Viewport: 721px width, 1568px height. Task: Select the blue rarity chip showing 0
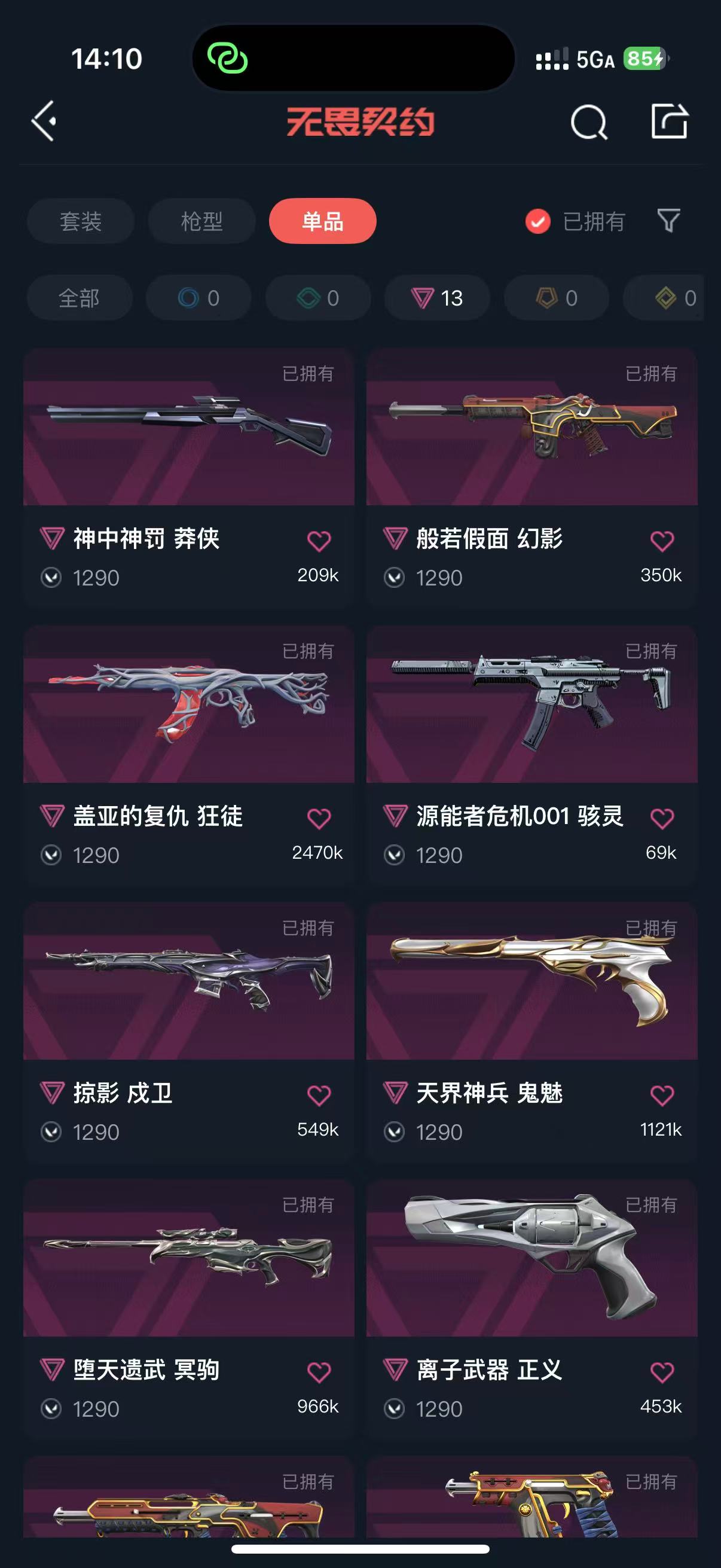(x=198, y=298)
